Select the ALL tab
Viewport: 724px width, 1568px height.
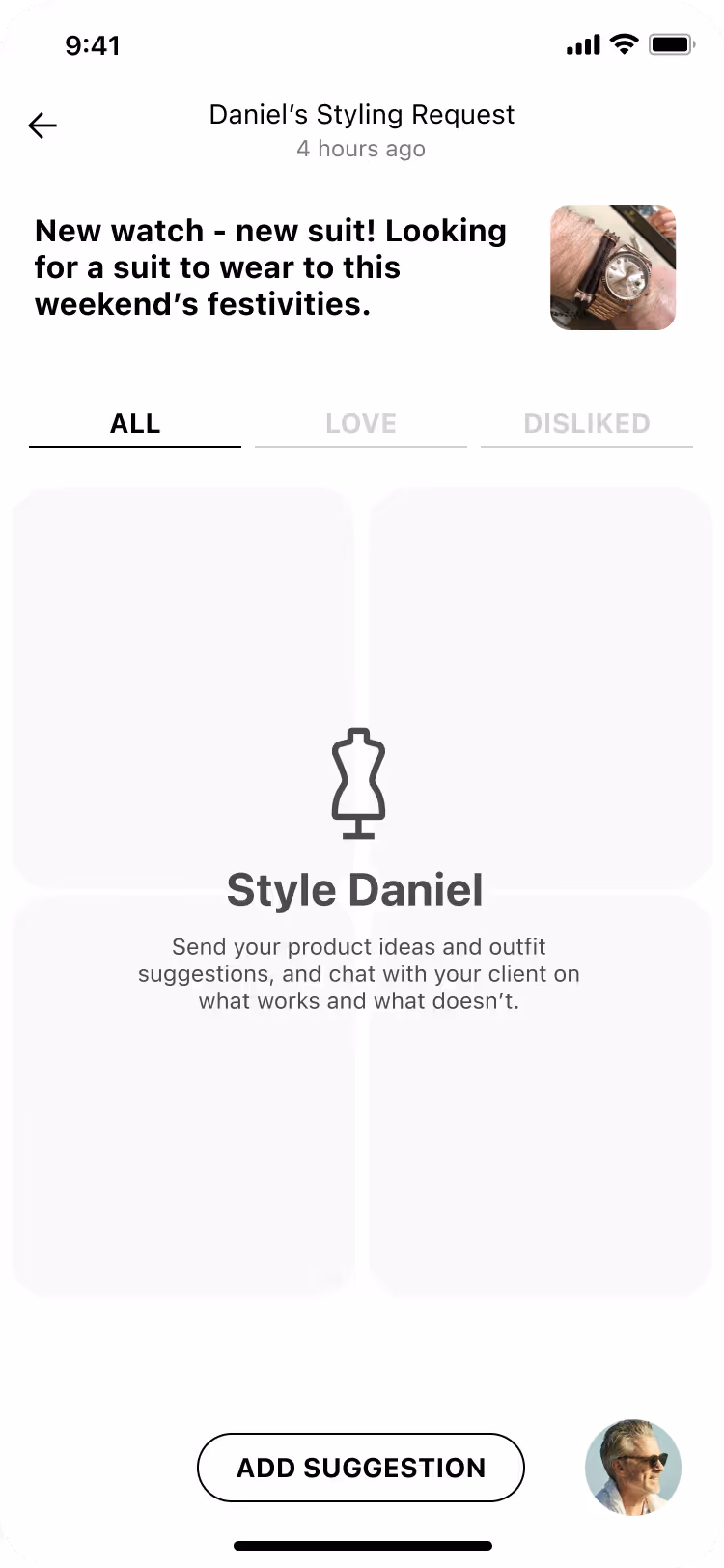click(135, 424)
